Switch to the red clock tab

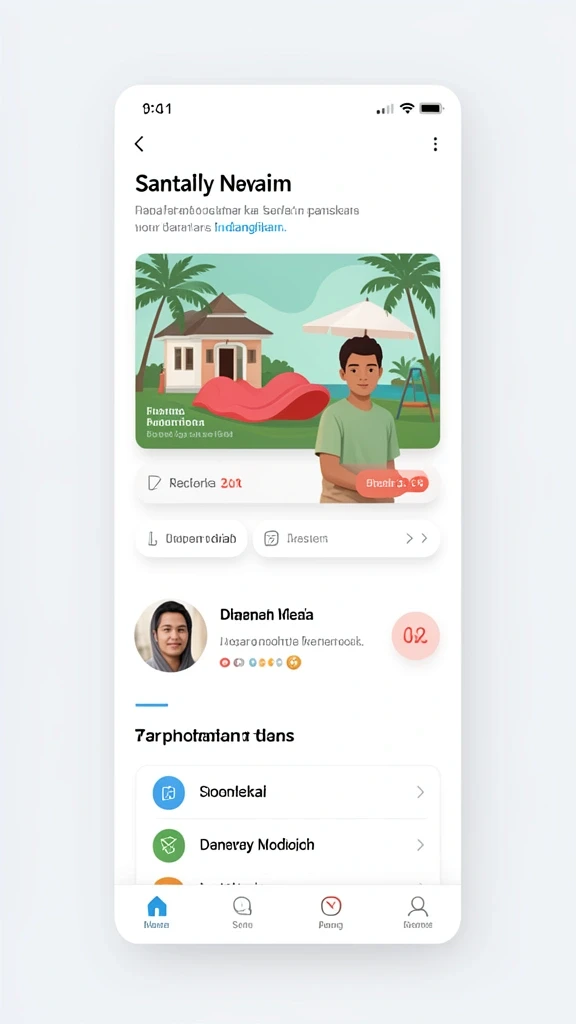[331, 912]
